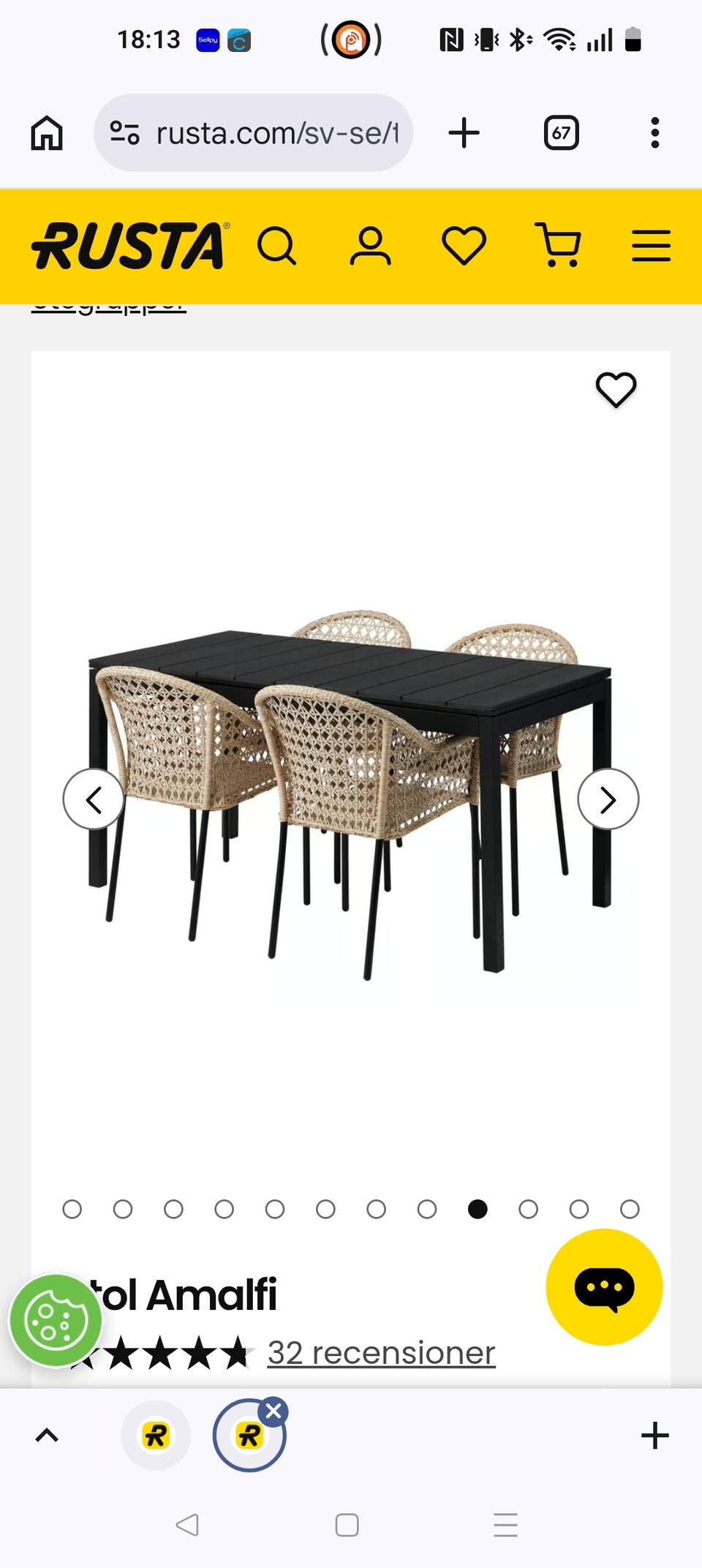Image resolution: width=702 pixels, height=1568 pixels.
Task: Read the 32 recensioner reviews
Action: (381, 1353)
